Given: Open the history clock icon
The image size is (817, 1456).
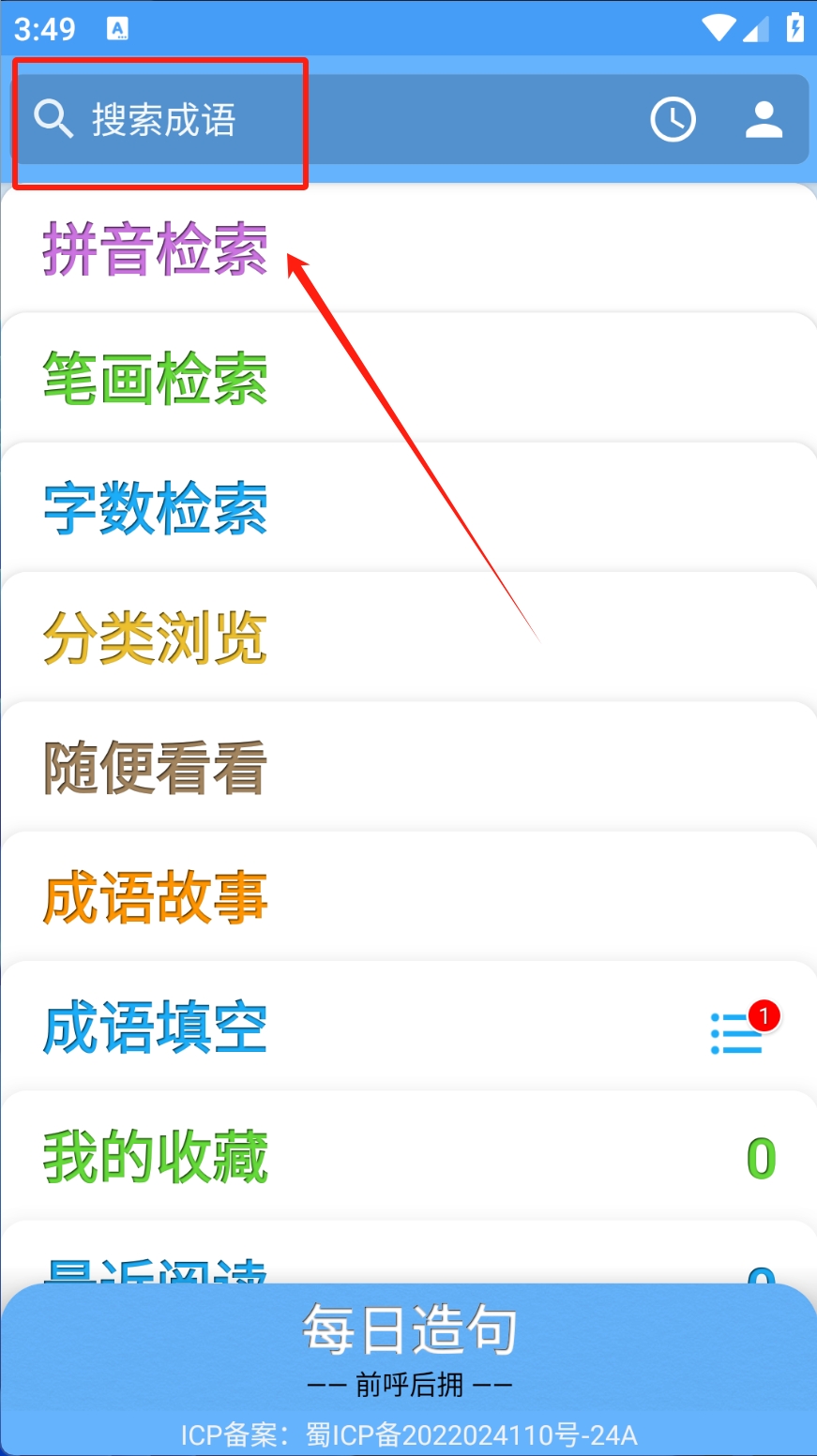Looking at the screenshot, I should [x=673, y=120].
